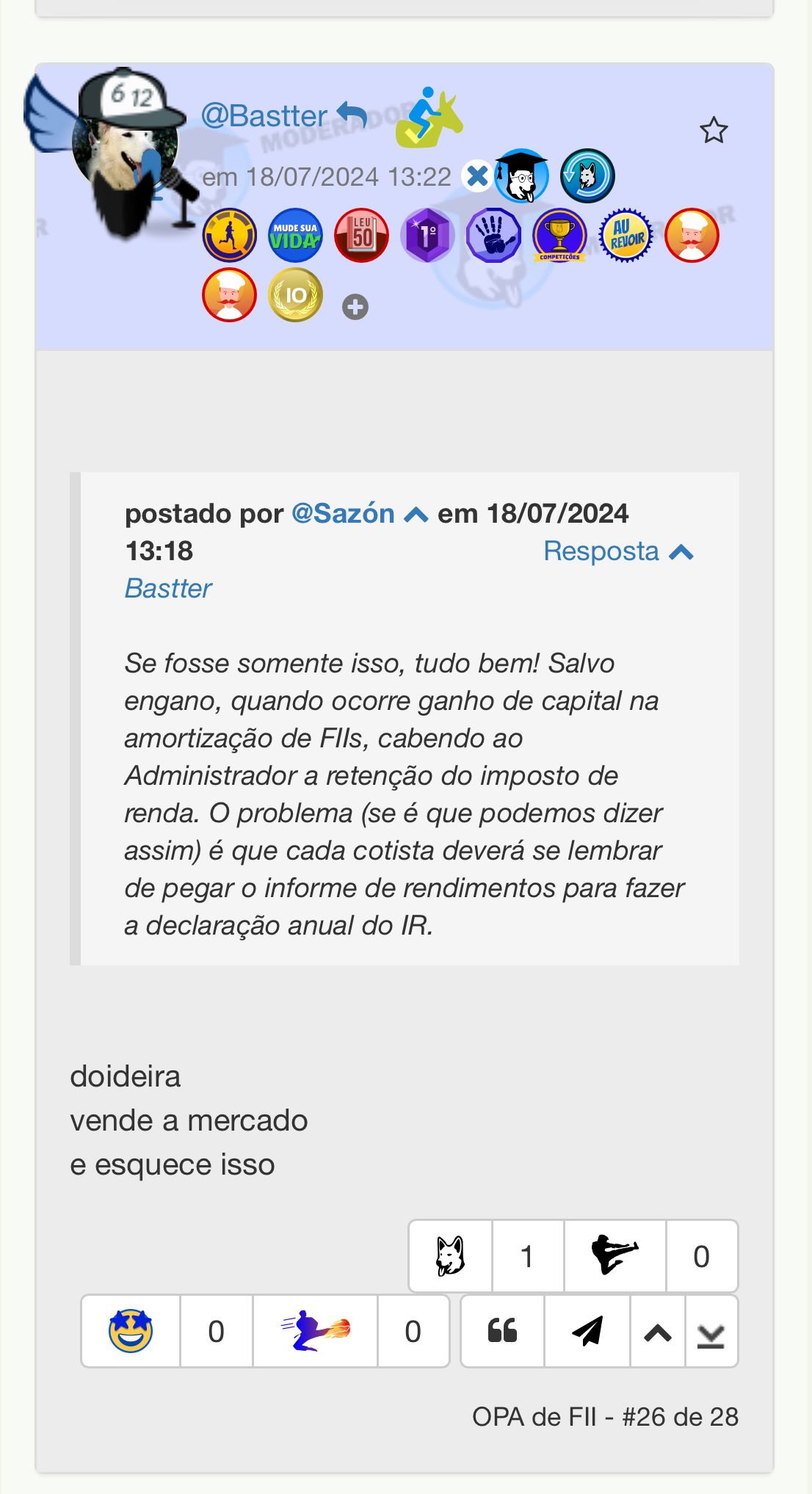Quote this post
Image resolution: width=812 pixels, height=1494 pixels.
pyautogui.click(x=502, y=1331)
